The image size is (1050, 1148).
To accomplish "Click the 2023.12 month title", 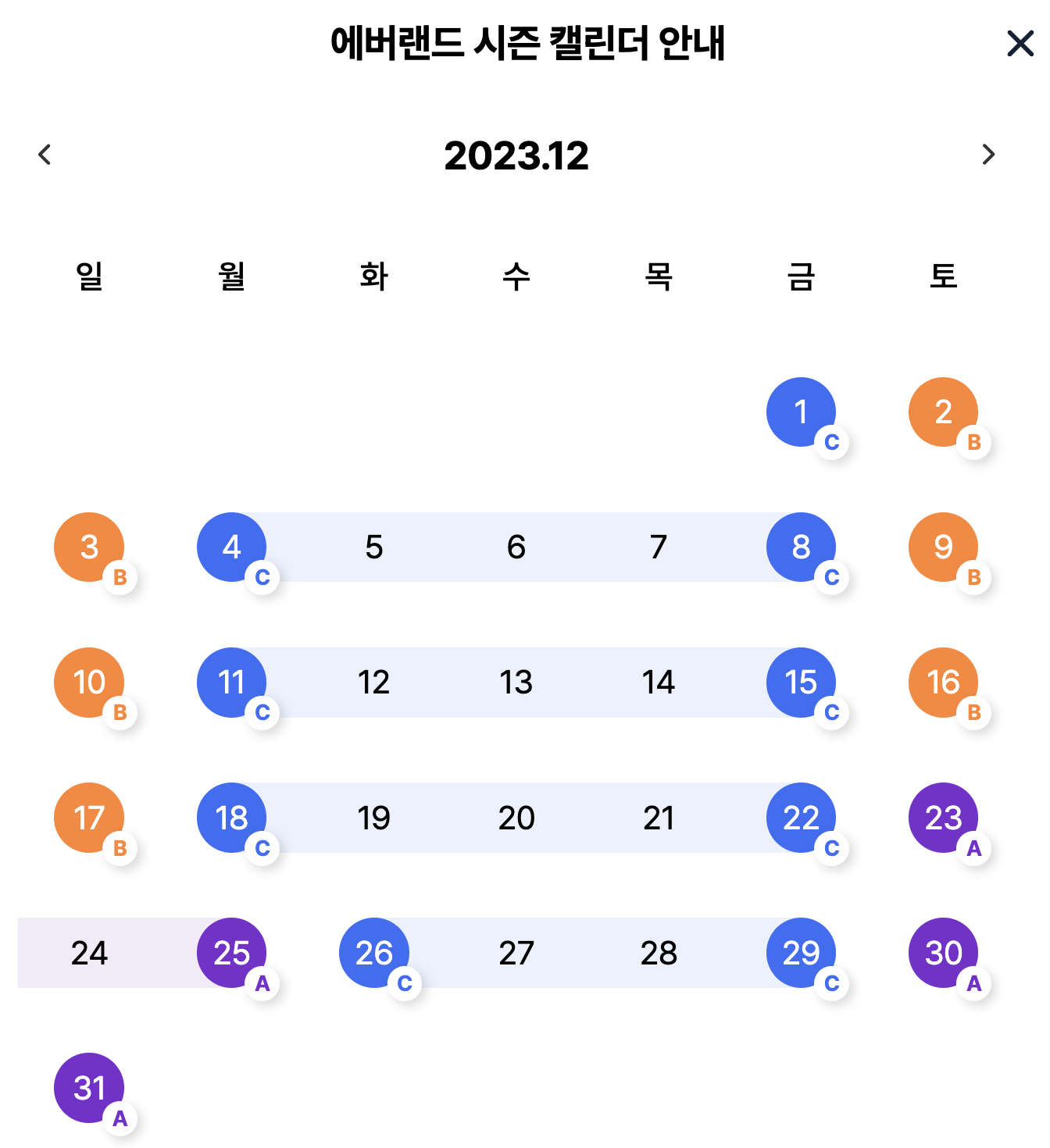I will point(516,156).
